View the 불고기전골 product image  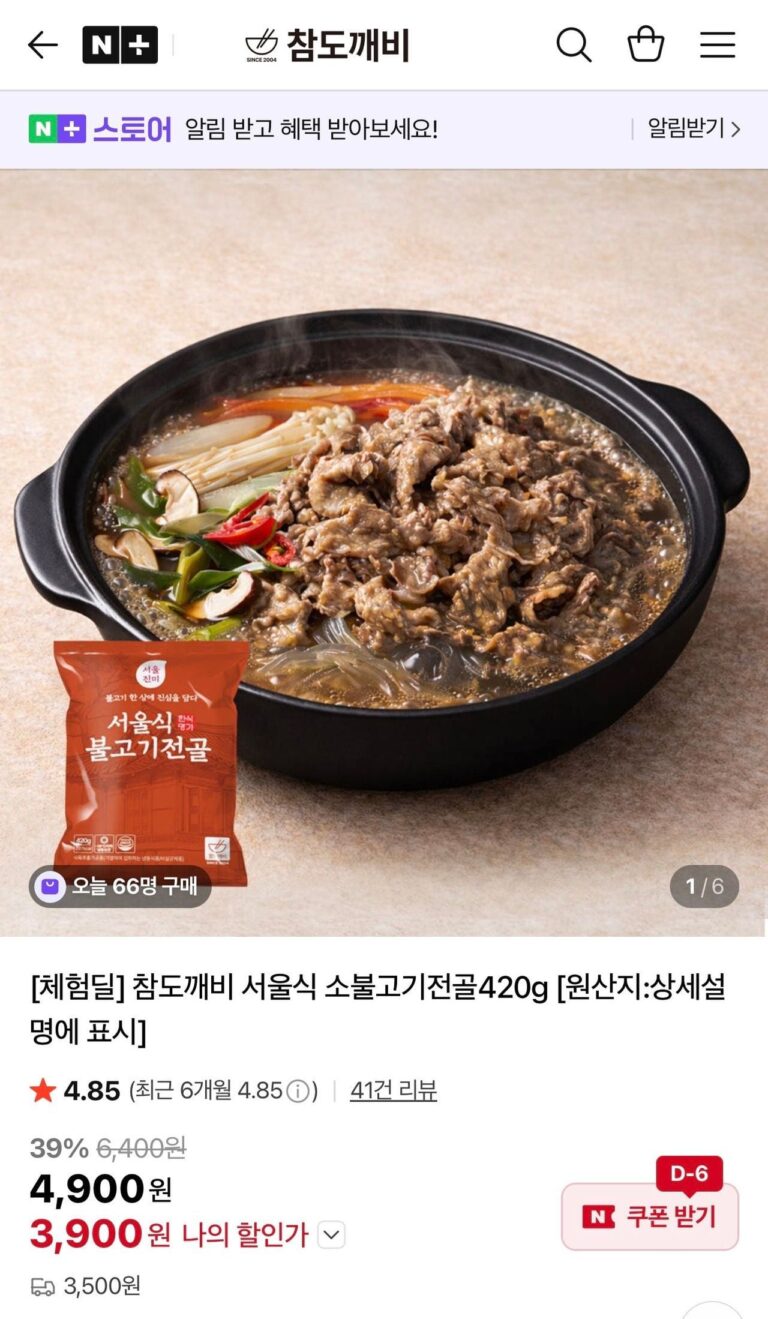(384, 552)
